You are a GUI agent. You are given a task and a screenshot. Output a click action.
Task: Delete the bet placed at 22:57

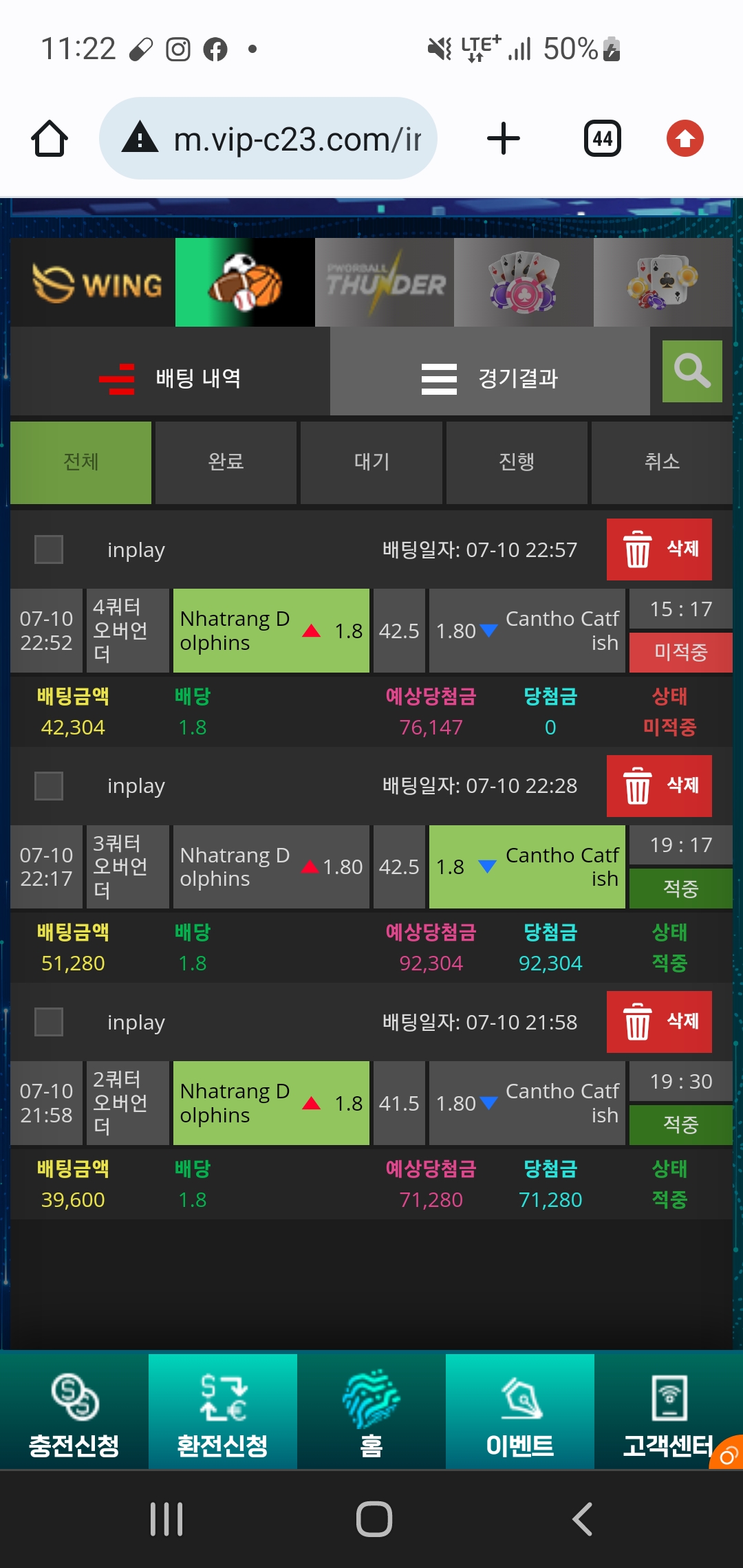click(x=659, y=549)
